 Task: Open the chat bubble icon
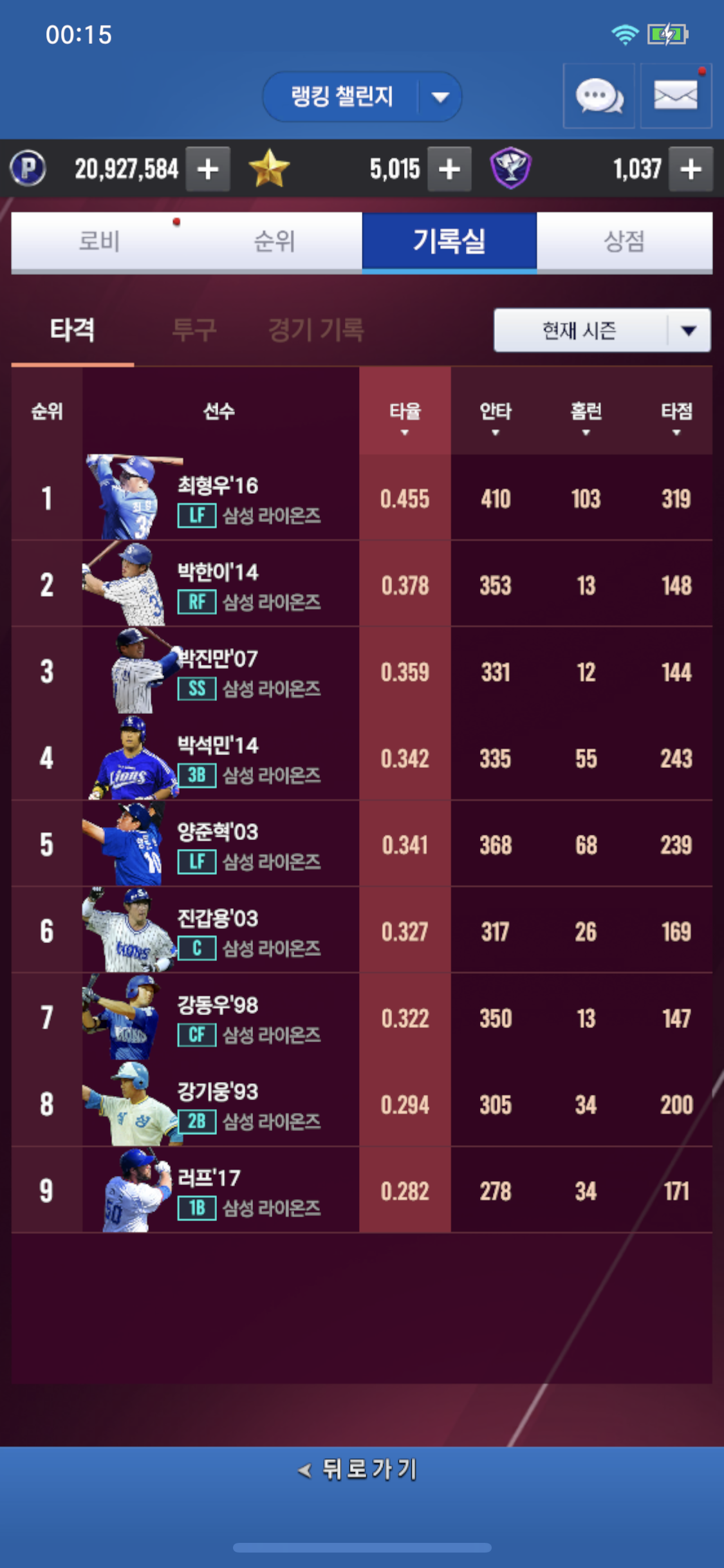point(599,97)
